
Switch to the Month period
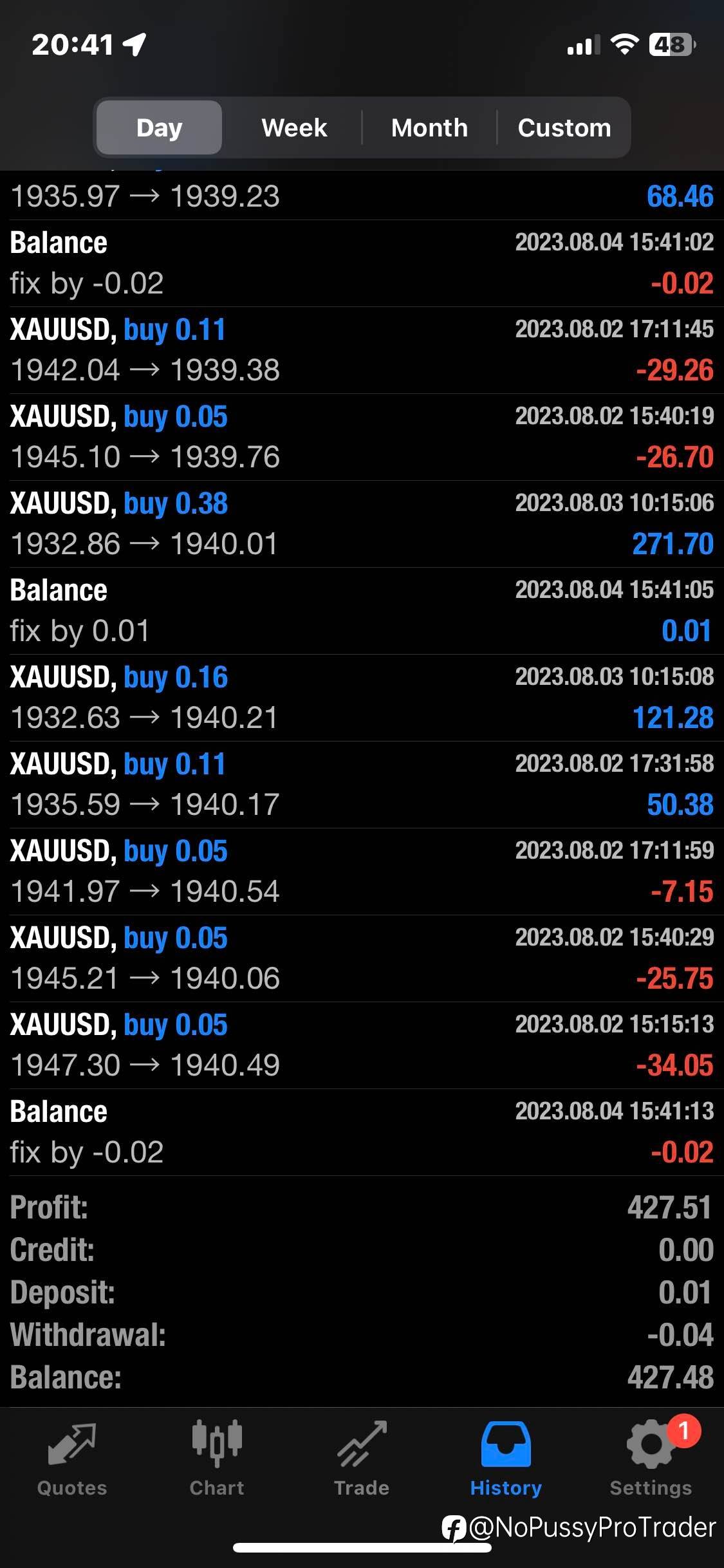[x=429, y=127]
